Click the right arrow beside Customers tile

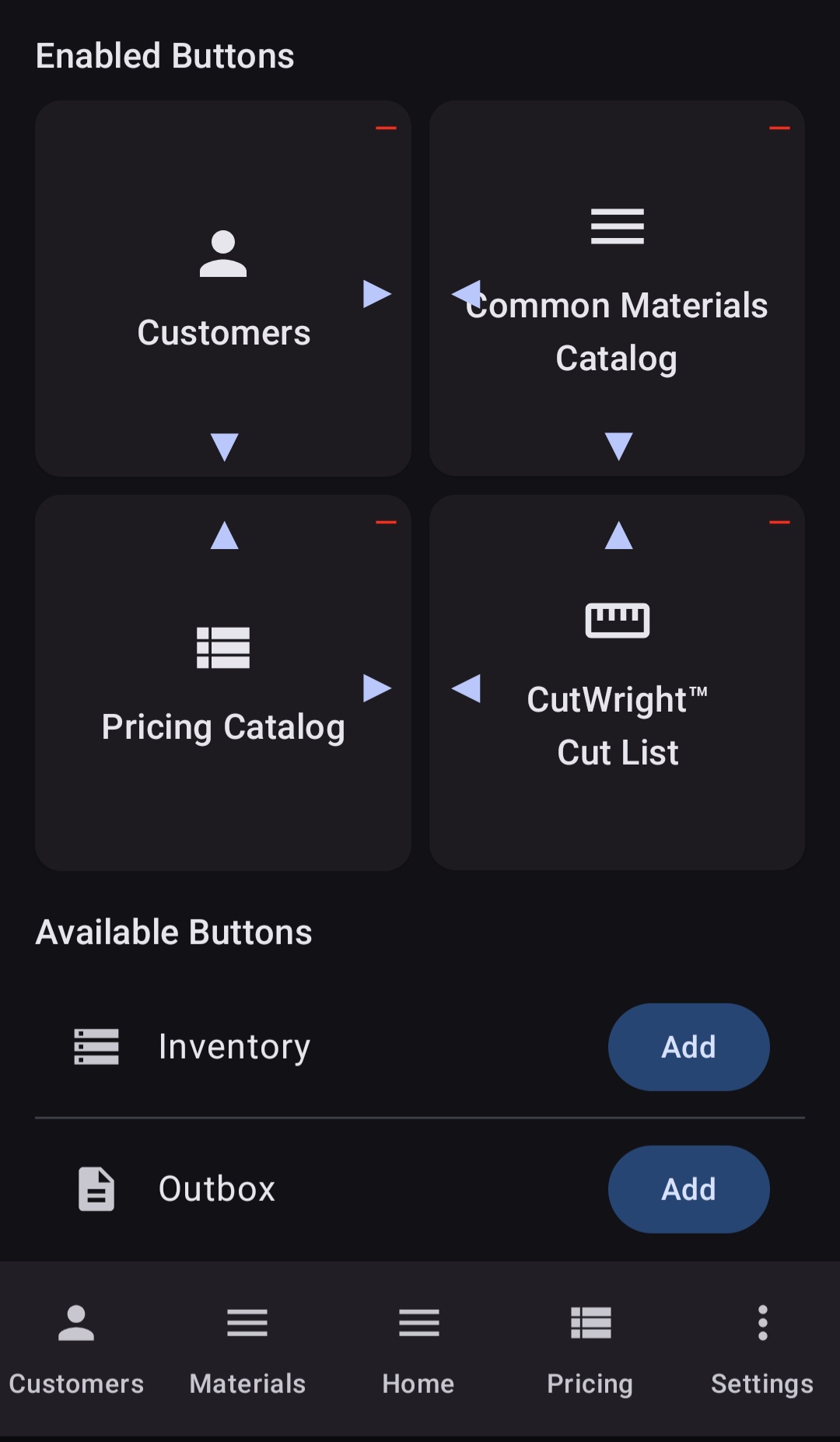pos(377,294)
